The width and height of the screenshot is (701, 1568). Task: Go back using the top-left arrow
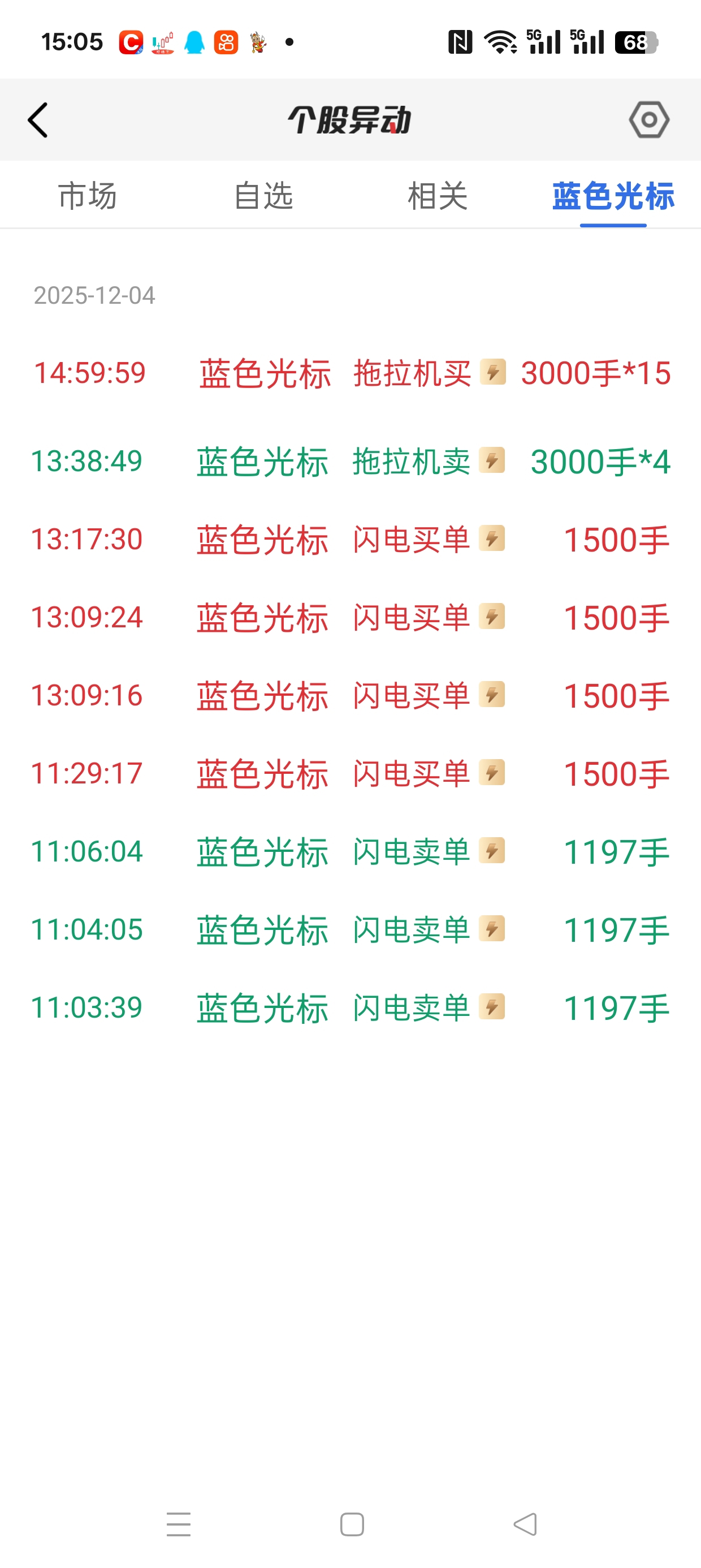coord(38,120)
